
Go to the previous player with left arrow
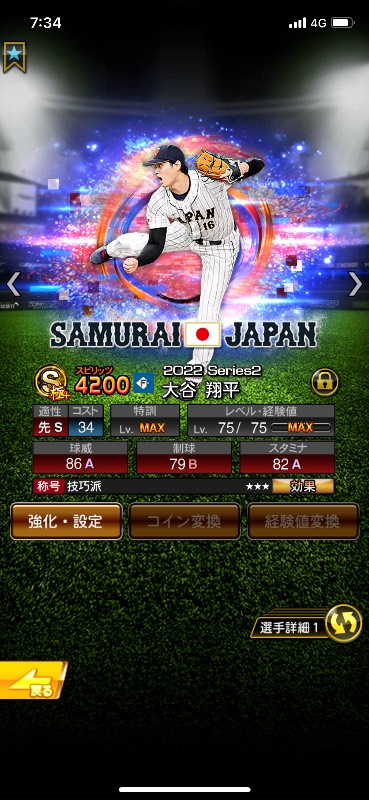click(x=13, y=284)
